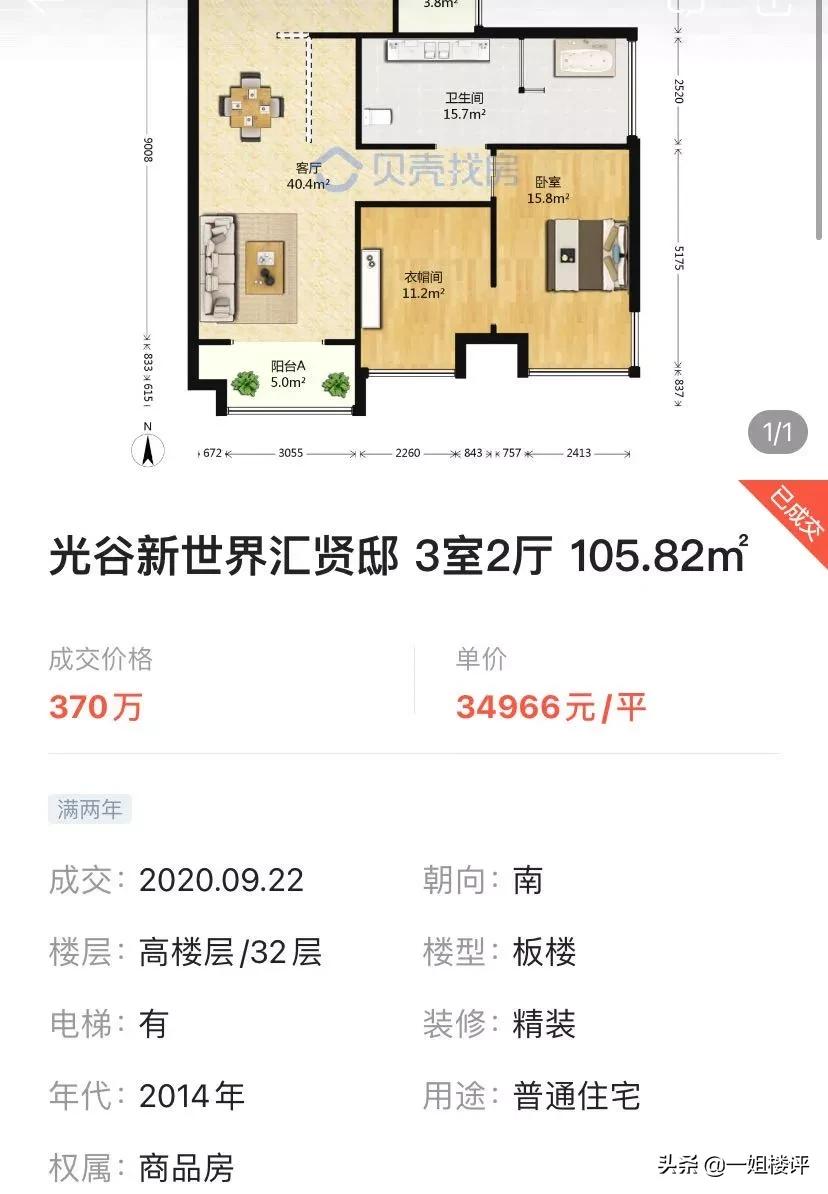828x1194 pixels.
Task: Tap a plant icon on balcony 阳台A
Action: [x=245, y=382]
